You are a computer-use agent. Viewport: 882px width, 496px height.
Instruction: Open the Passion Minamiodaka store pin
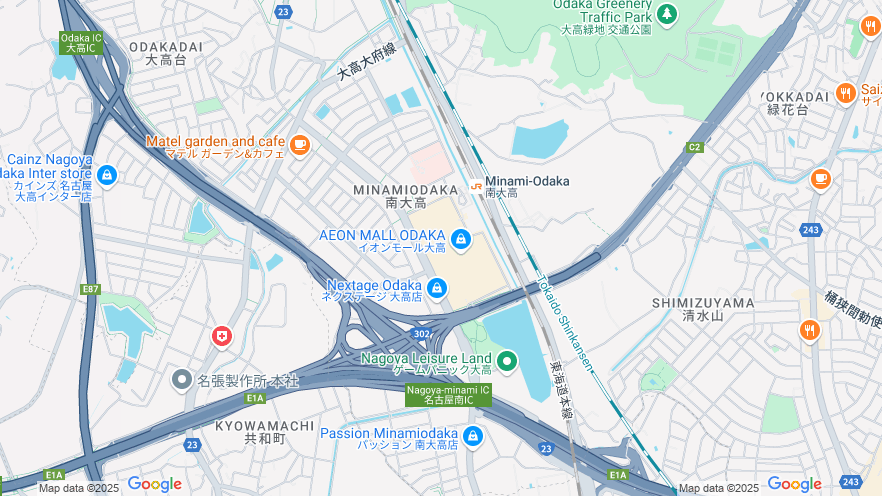[x=473, y=437]
